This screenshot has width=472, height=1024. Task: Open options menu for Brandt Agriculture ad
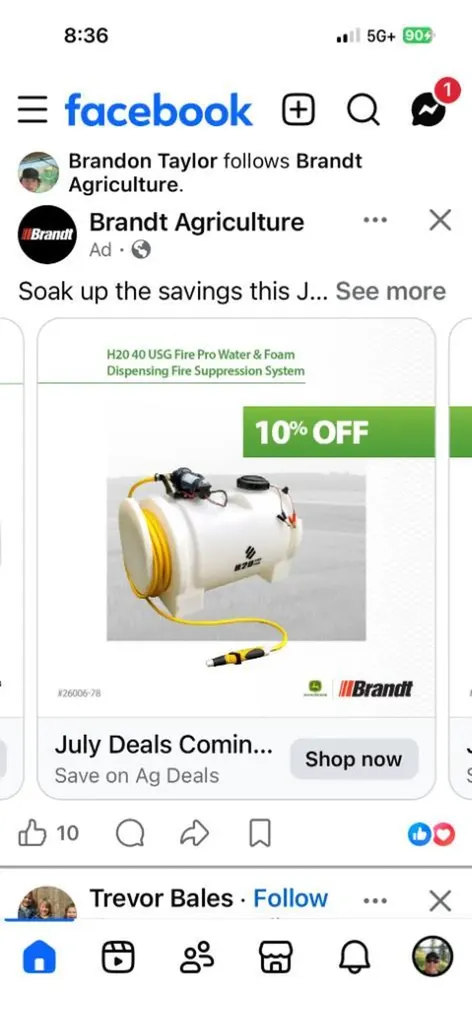pyautogui.click(x=375, y=221)
